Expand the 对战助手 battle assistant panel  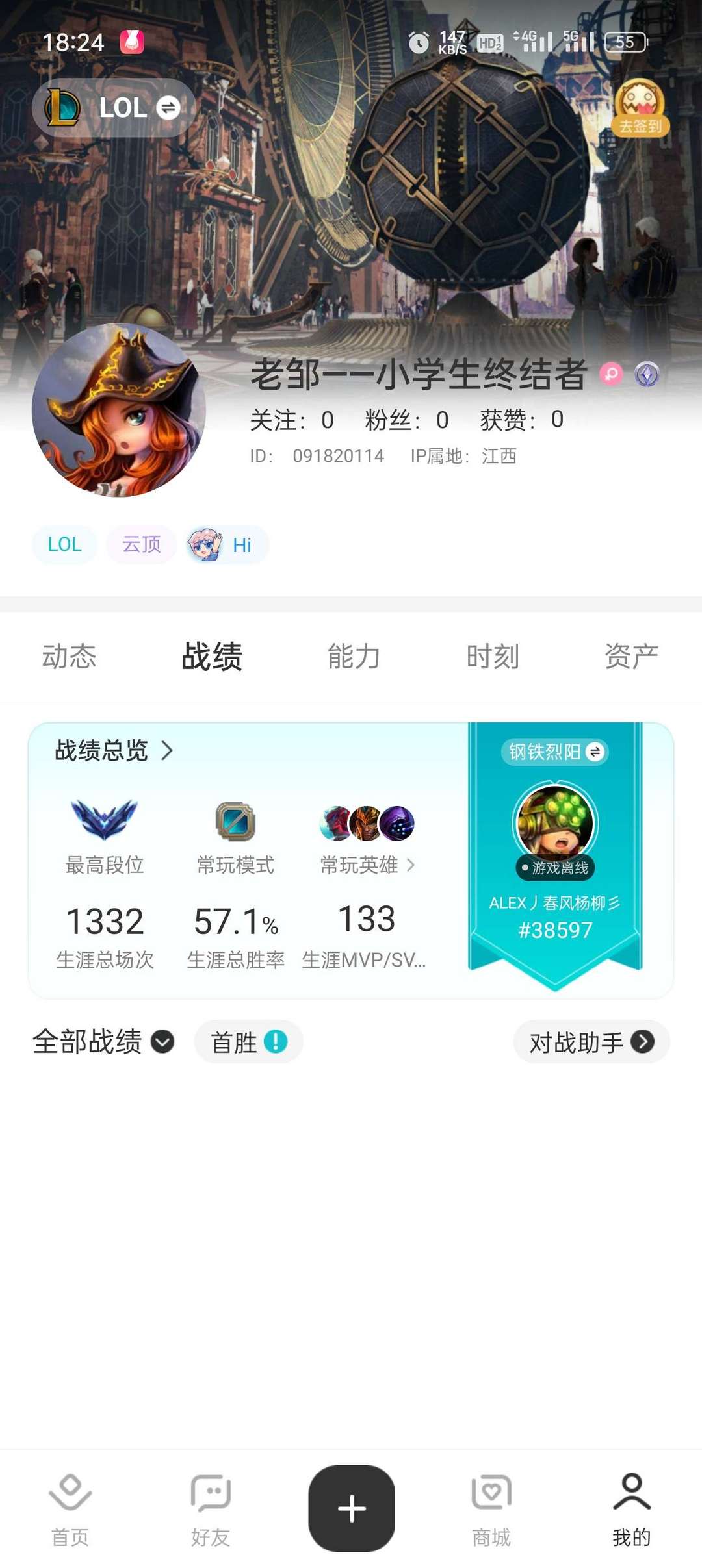click(x=589, y=1041)
